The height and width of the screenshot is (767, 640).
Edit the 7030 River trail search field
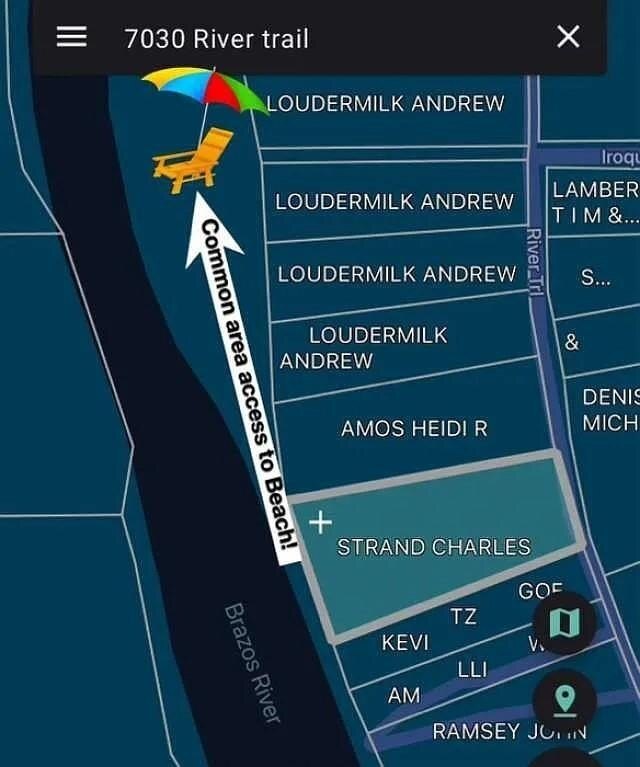[320, 39]
